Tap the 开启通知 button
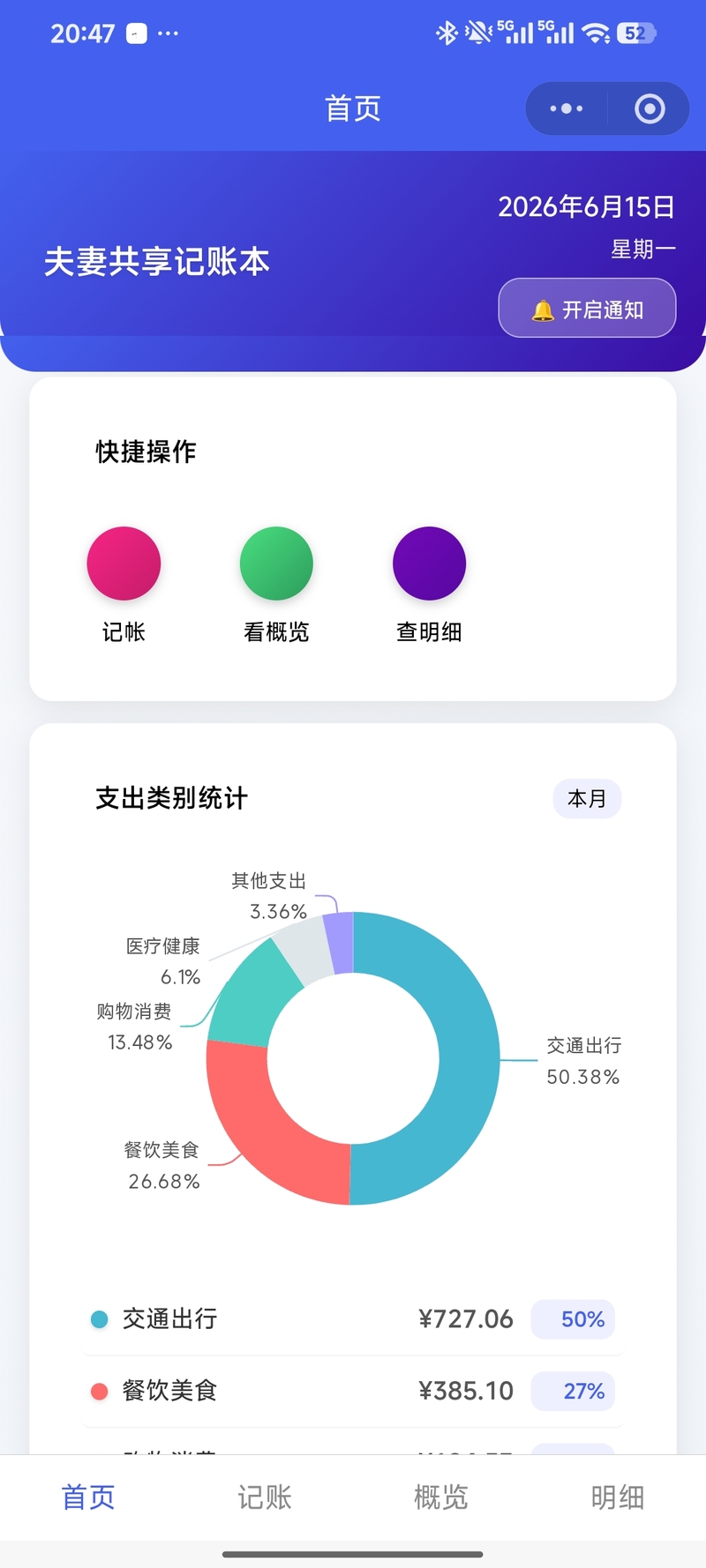The image size is (706, 1568). 588,309
